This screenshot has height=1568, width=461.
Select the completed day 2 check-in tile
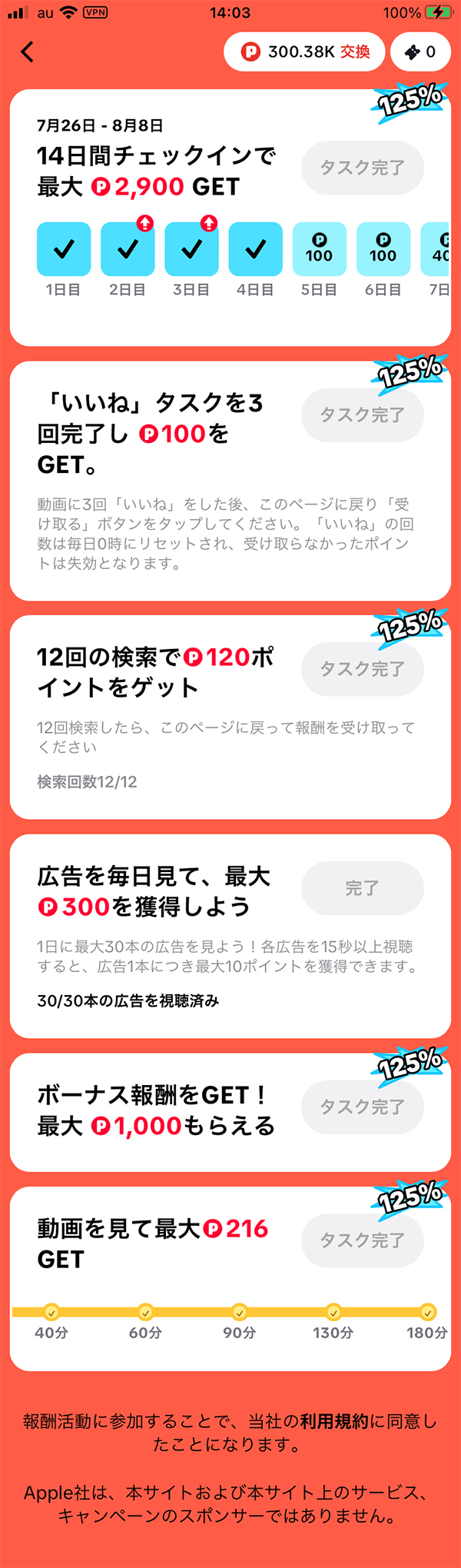128,249
